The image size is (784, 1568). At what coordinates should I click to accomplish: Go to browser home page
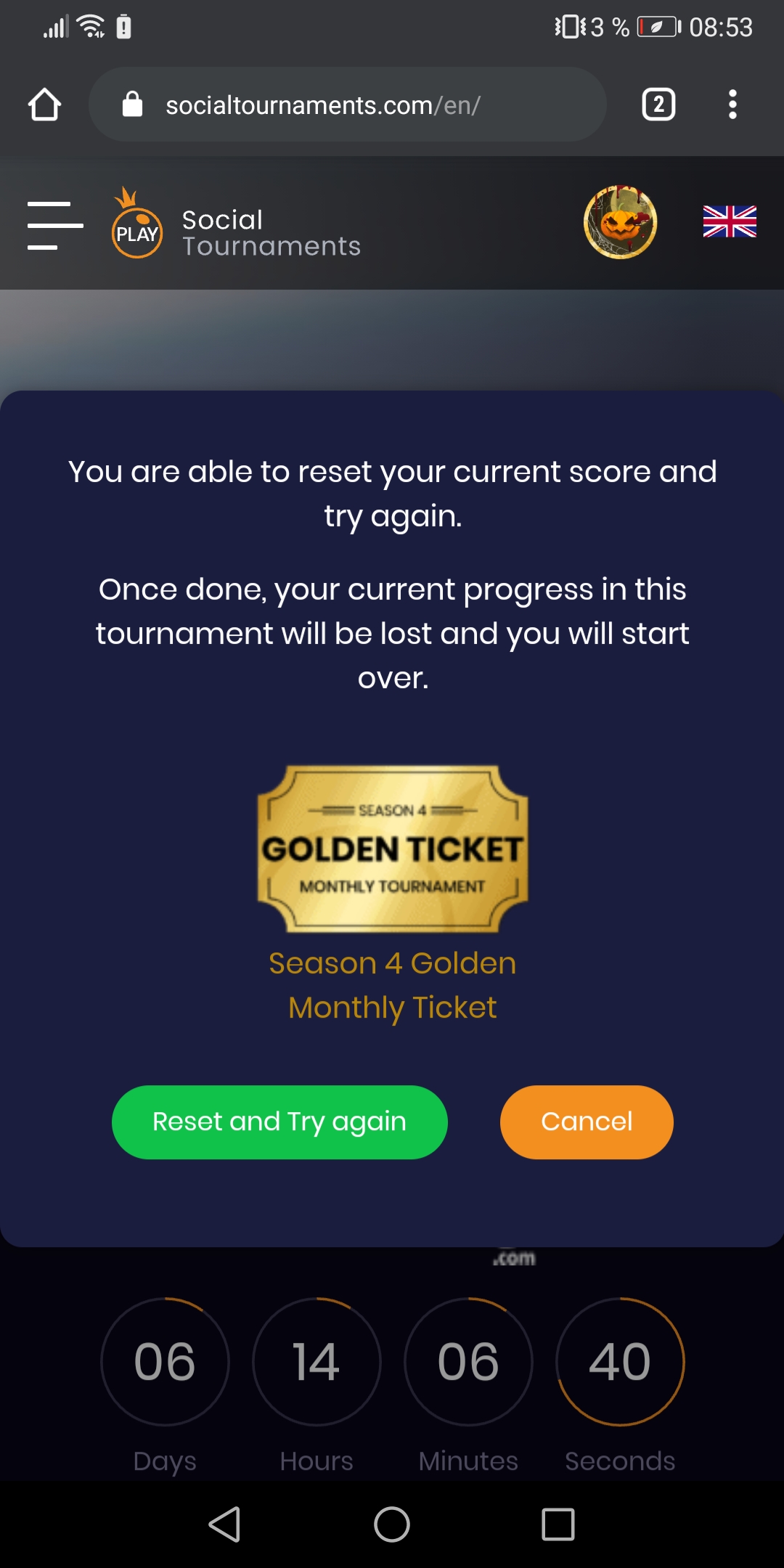pyautogui.click(x=44, y=105)
